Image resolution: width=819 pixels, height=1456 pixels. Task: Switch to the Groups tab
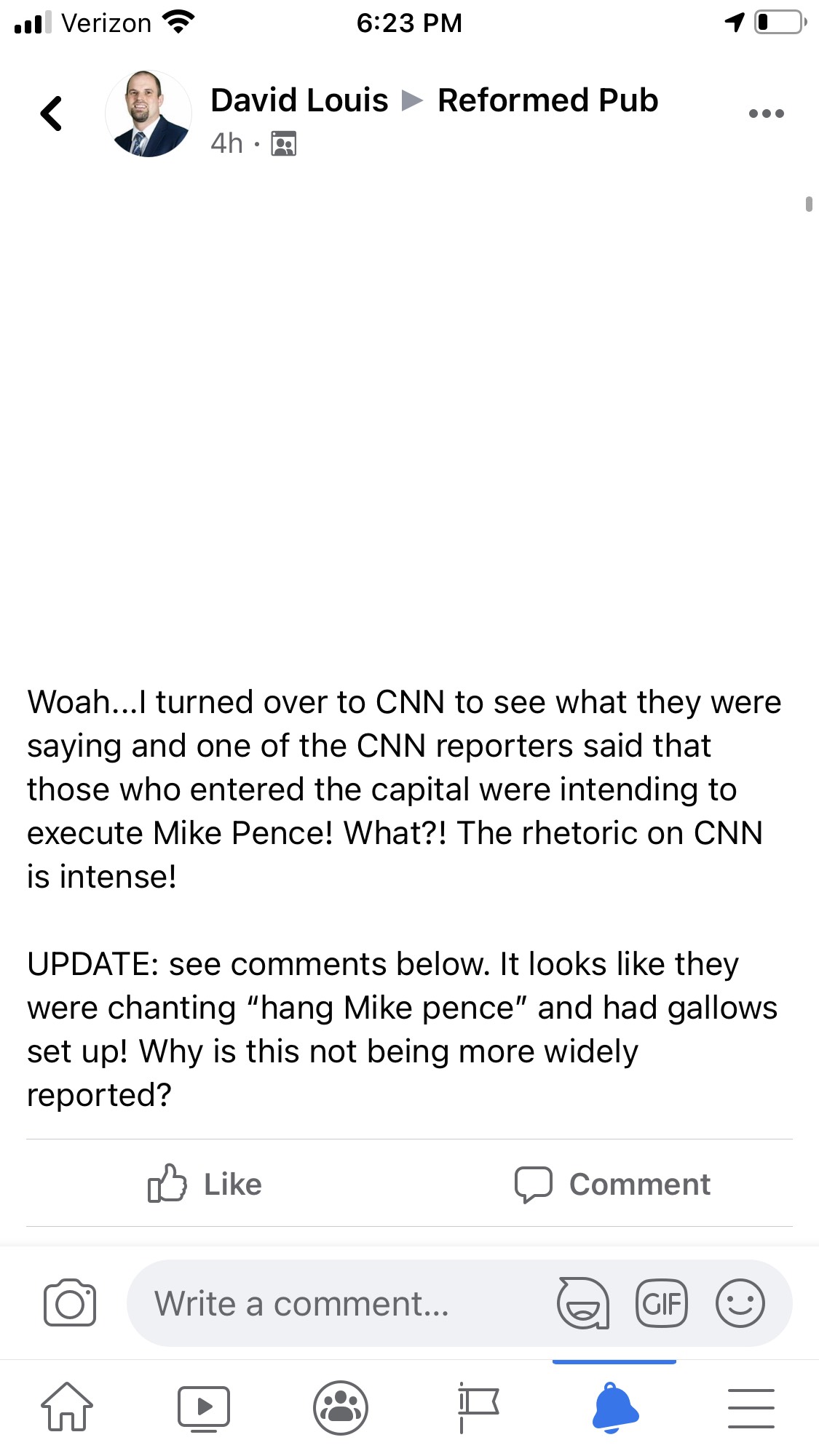click(341, 1407)
